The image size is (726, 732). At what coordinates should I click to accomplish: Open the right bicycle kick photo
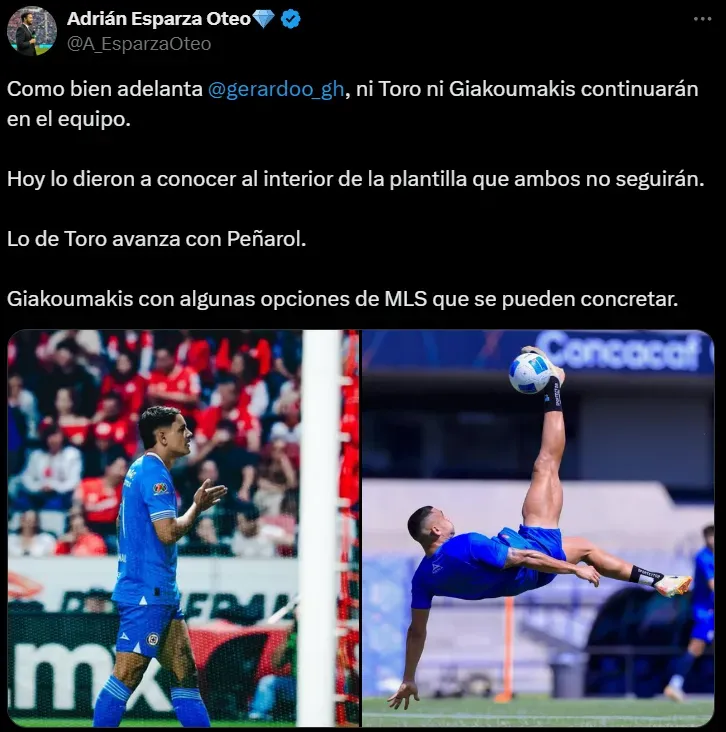click(x=538, y=528)
